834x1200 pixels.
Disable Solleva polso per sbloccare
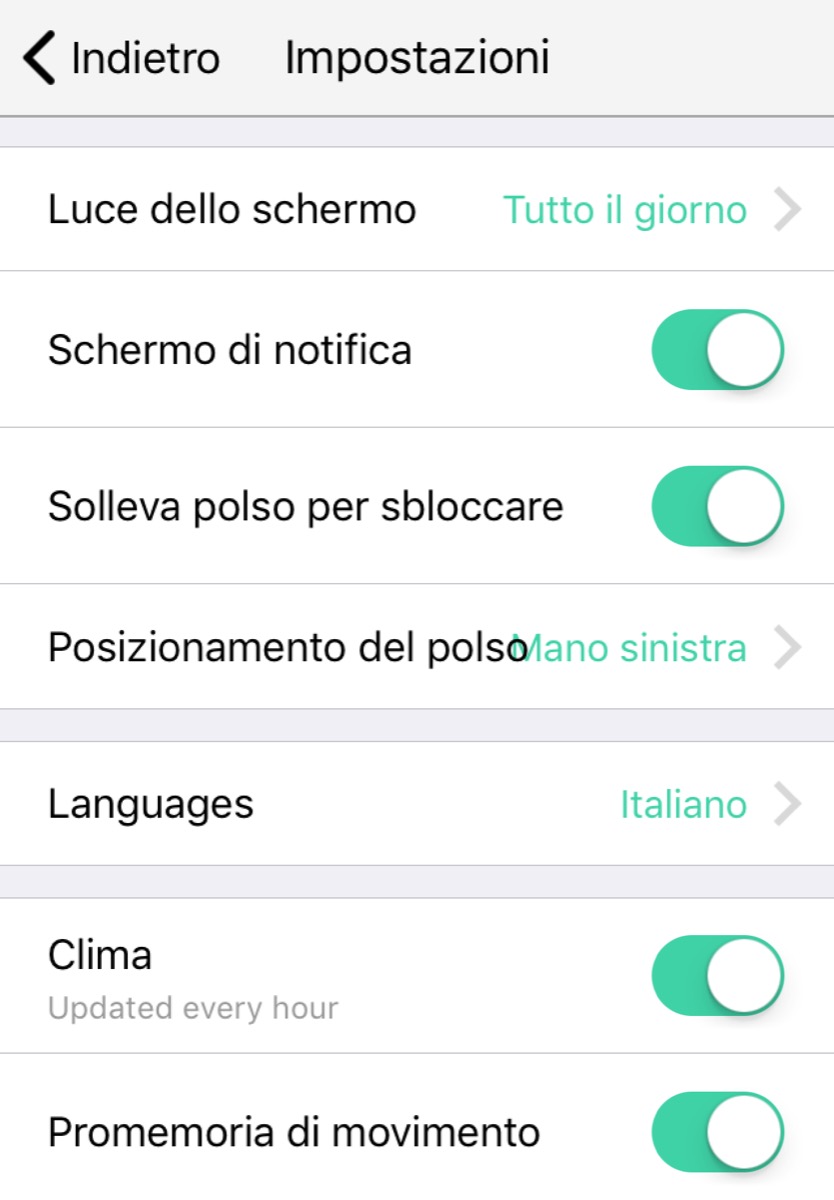point(717,506)
